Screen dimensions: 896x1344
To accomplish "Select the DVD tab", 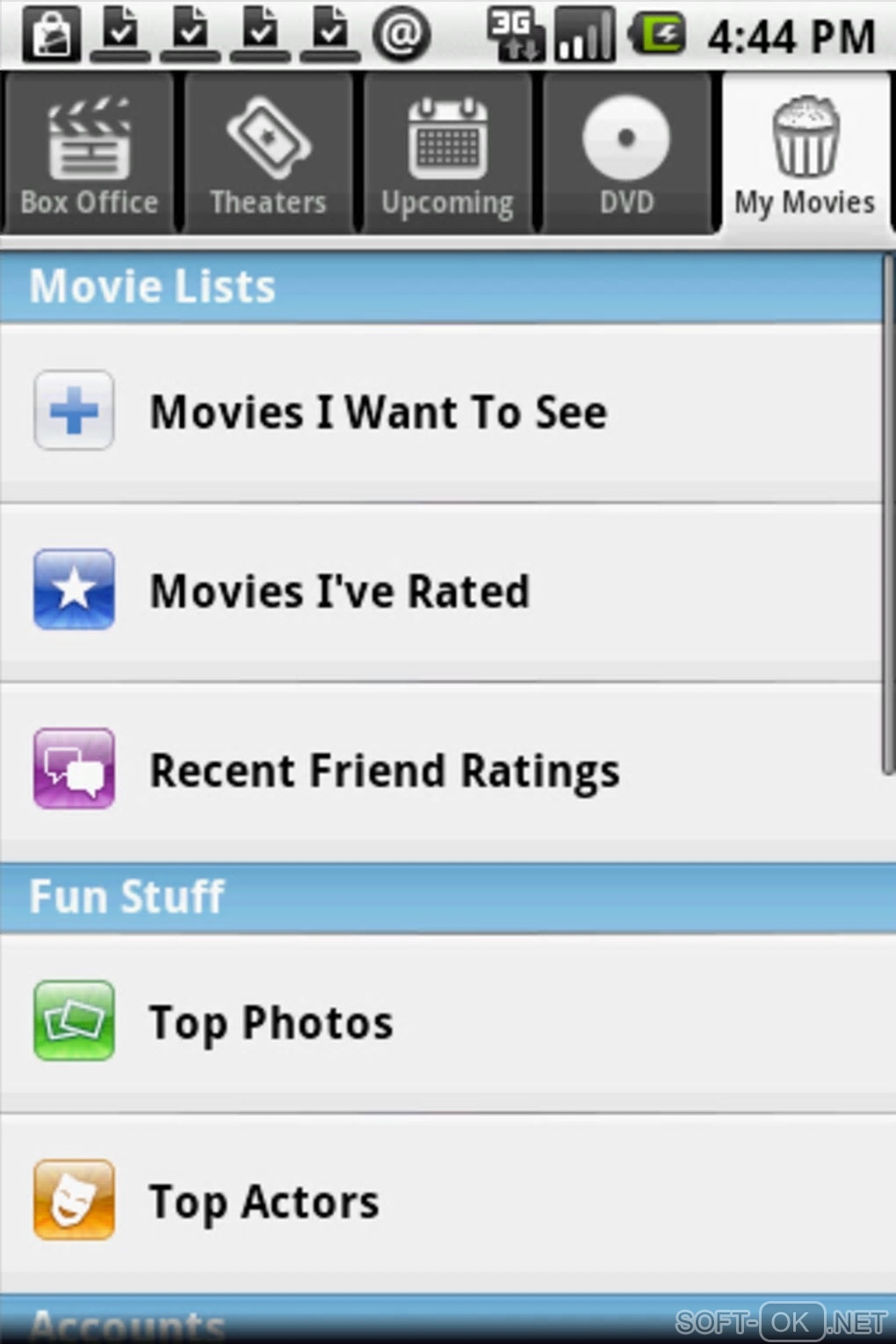I will [x=626, y=155].
